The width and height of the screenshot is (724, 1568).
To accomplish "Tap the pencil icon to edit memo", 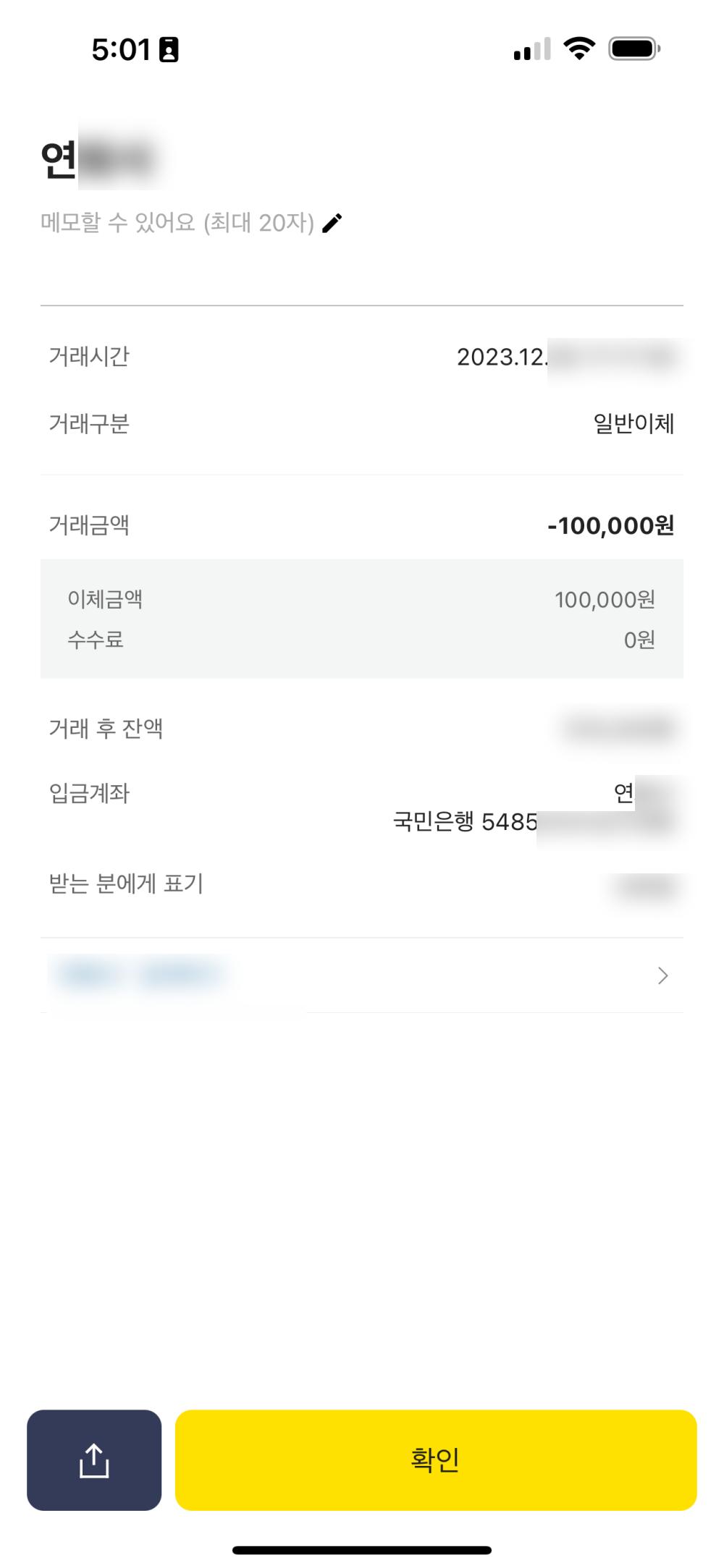I will tap(332, 223).
